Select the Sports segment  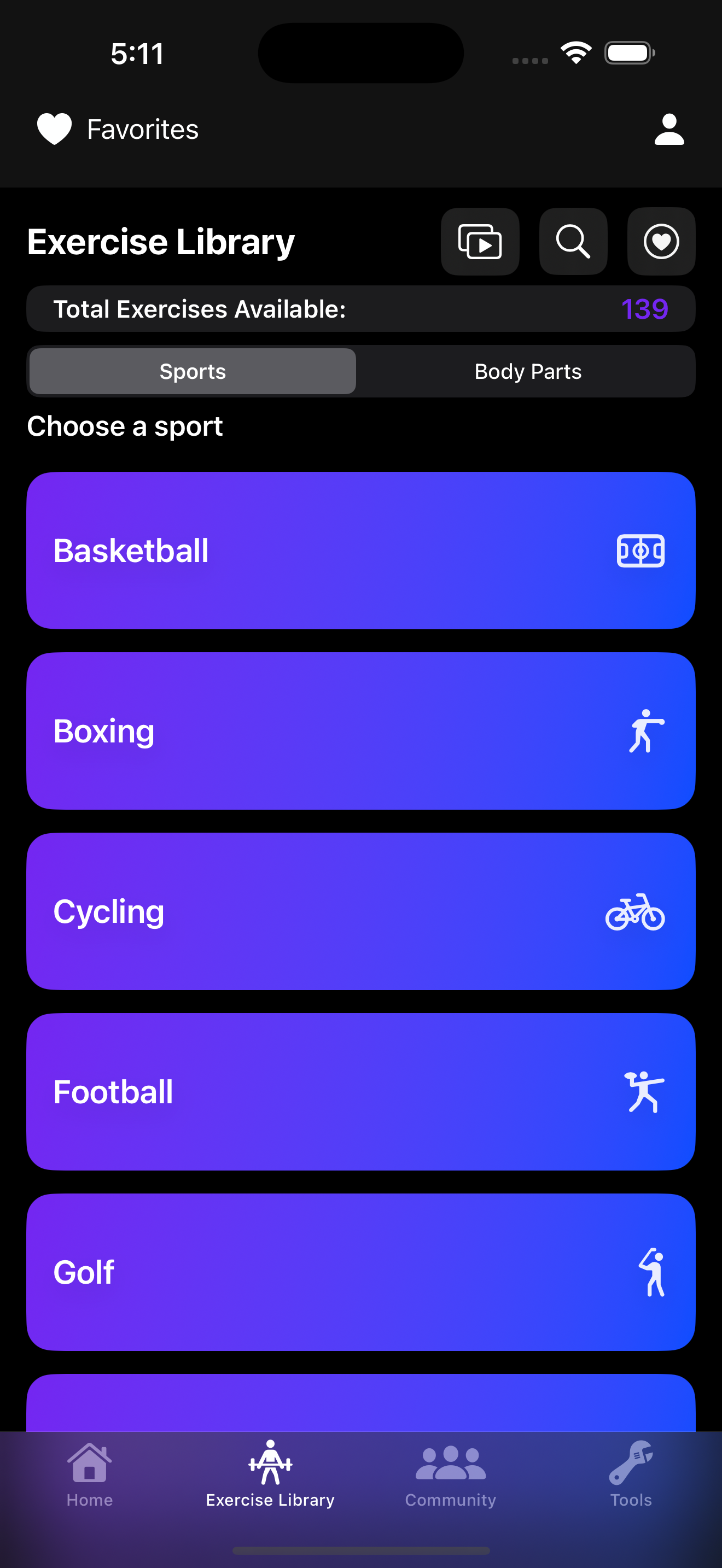(x=193, y=371)
